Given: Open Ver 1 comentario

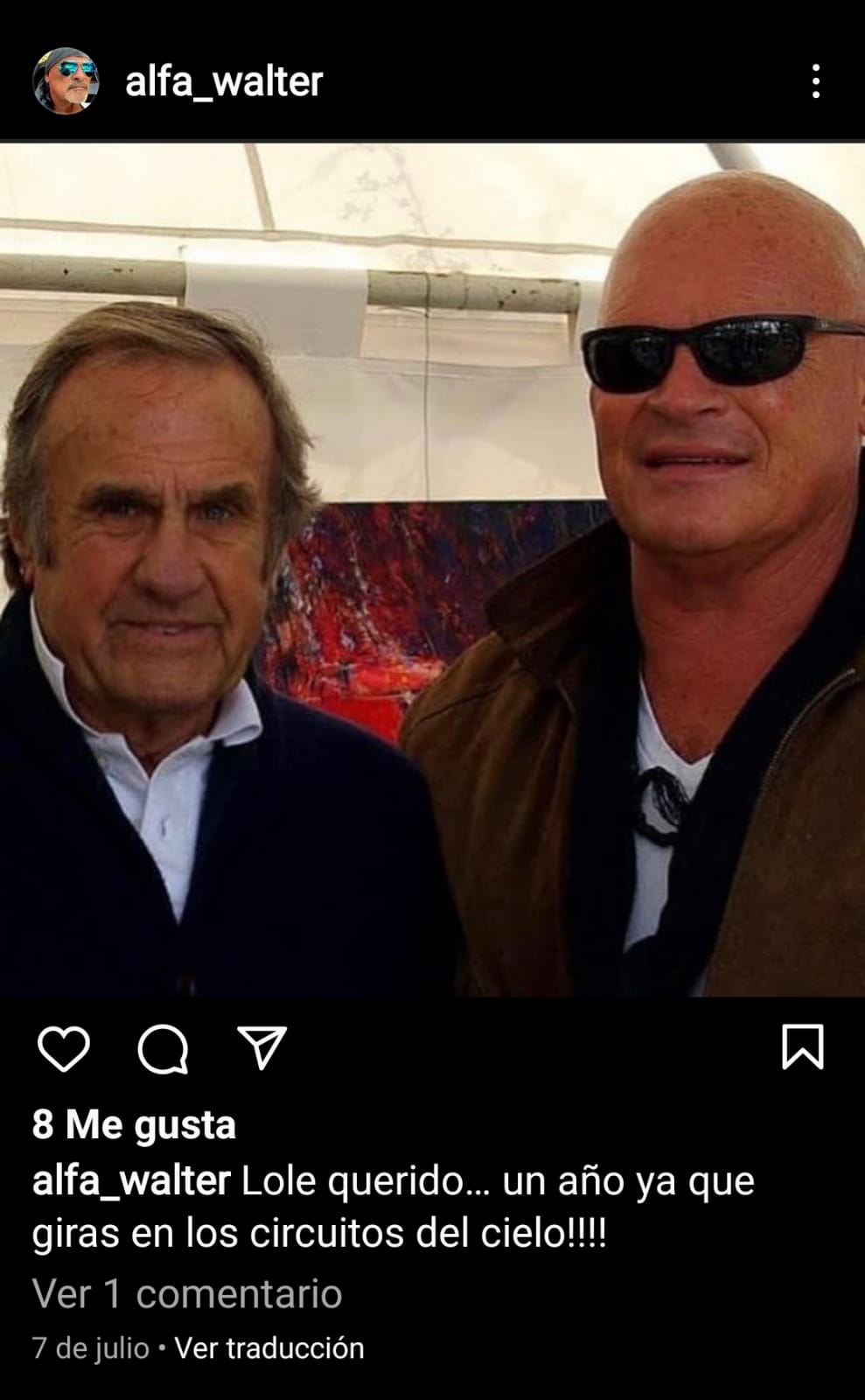Looking at the screenshot, I should (x=186, y=1293).
